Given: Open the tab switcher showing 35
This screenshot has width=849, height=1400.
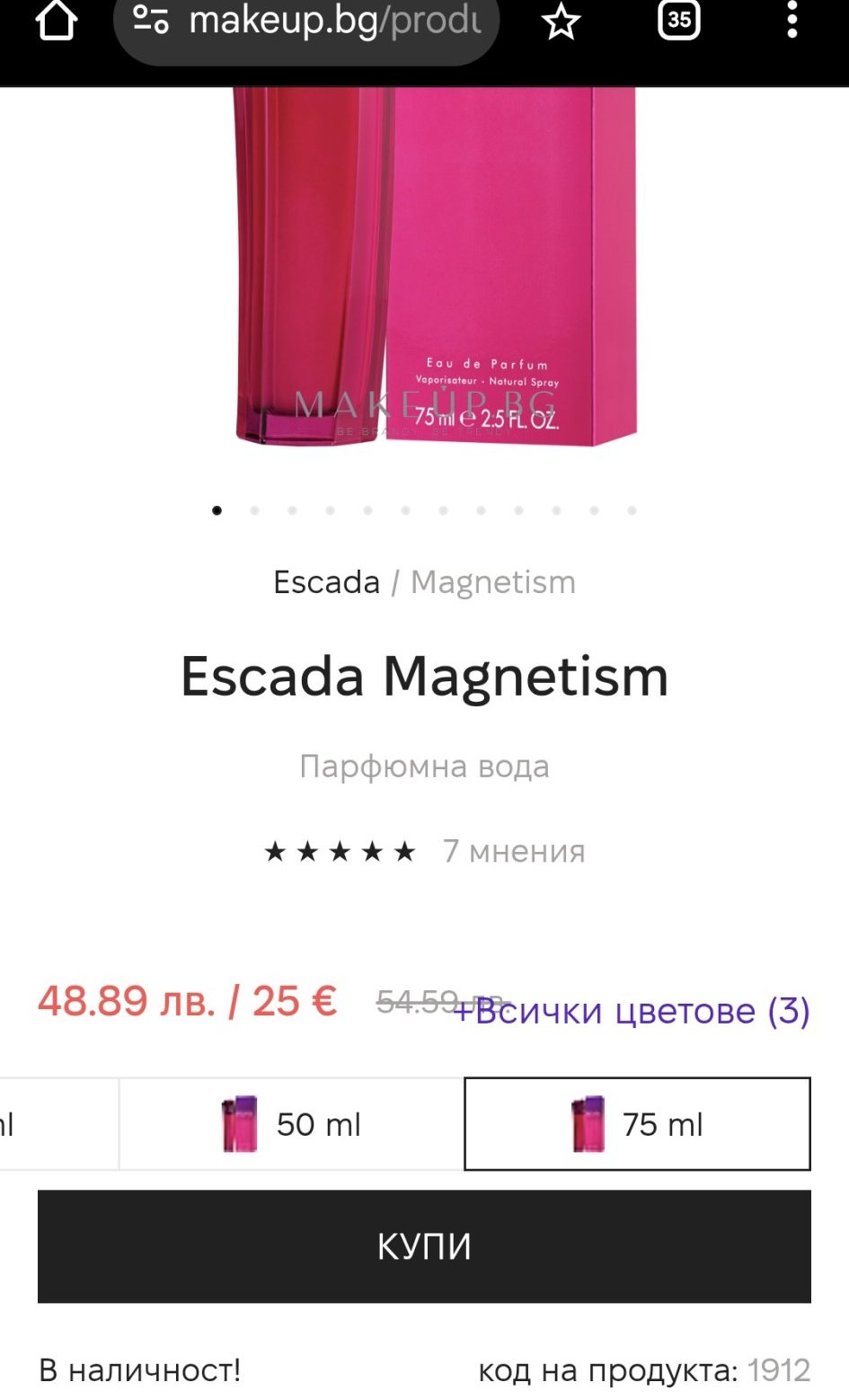Looking at the screenshot, I should [x=679, y=19].
